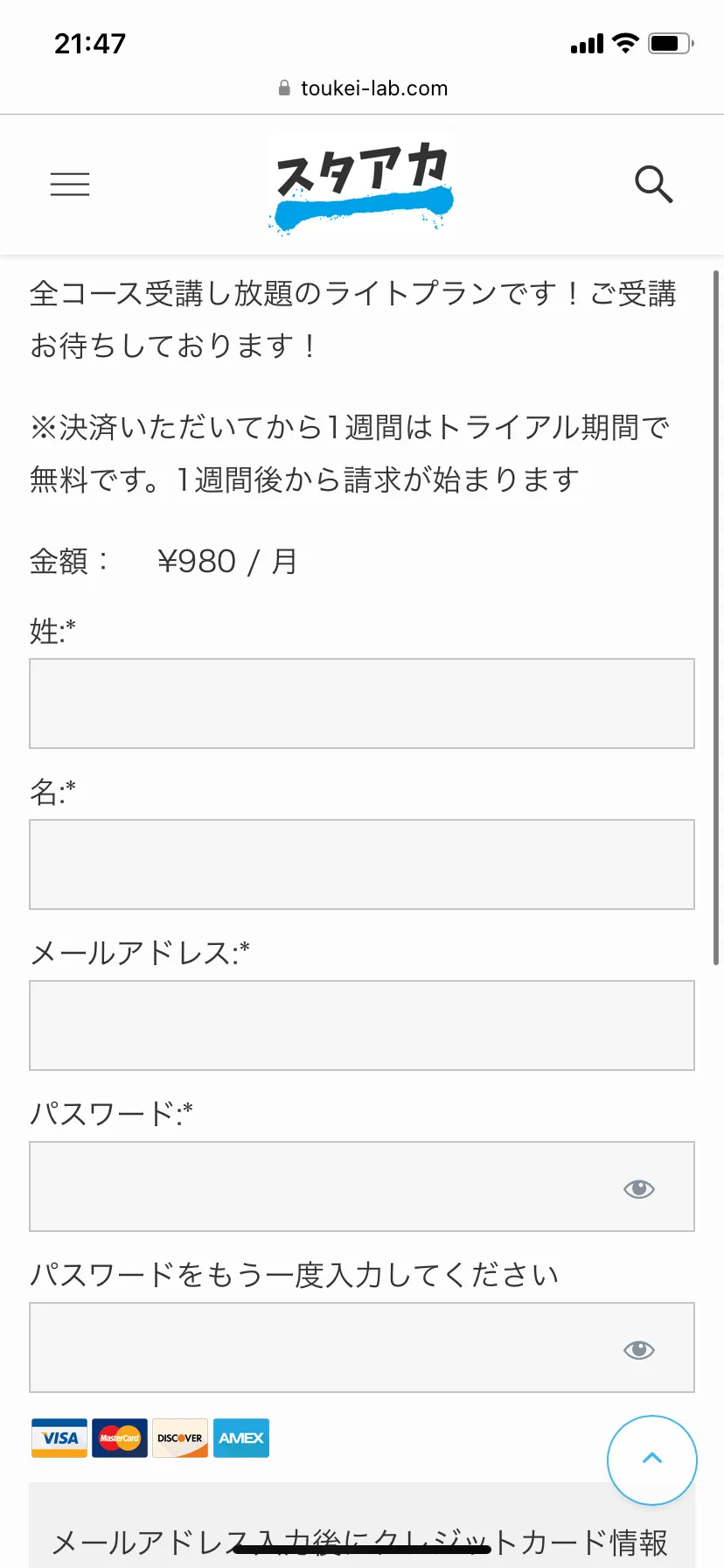724x1568 pixels.
Task: Focus the 名 (first name) field
Action: [362, 864]
